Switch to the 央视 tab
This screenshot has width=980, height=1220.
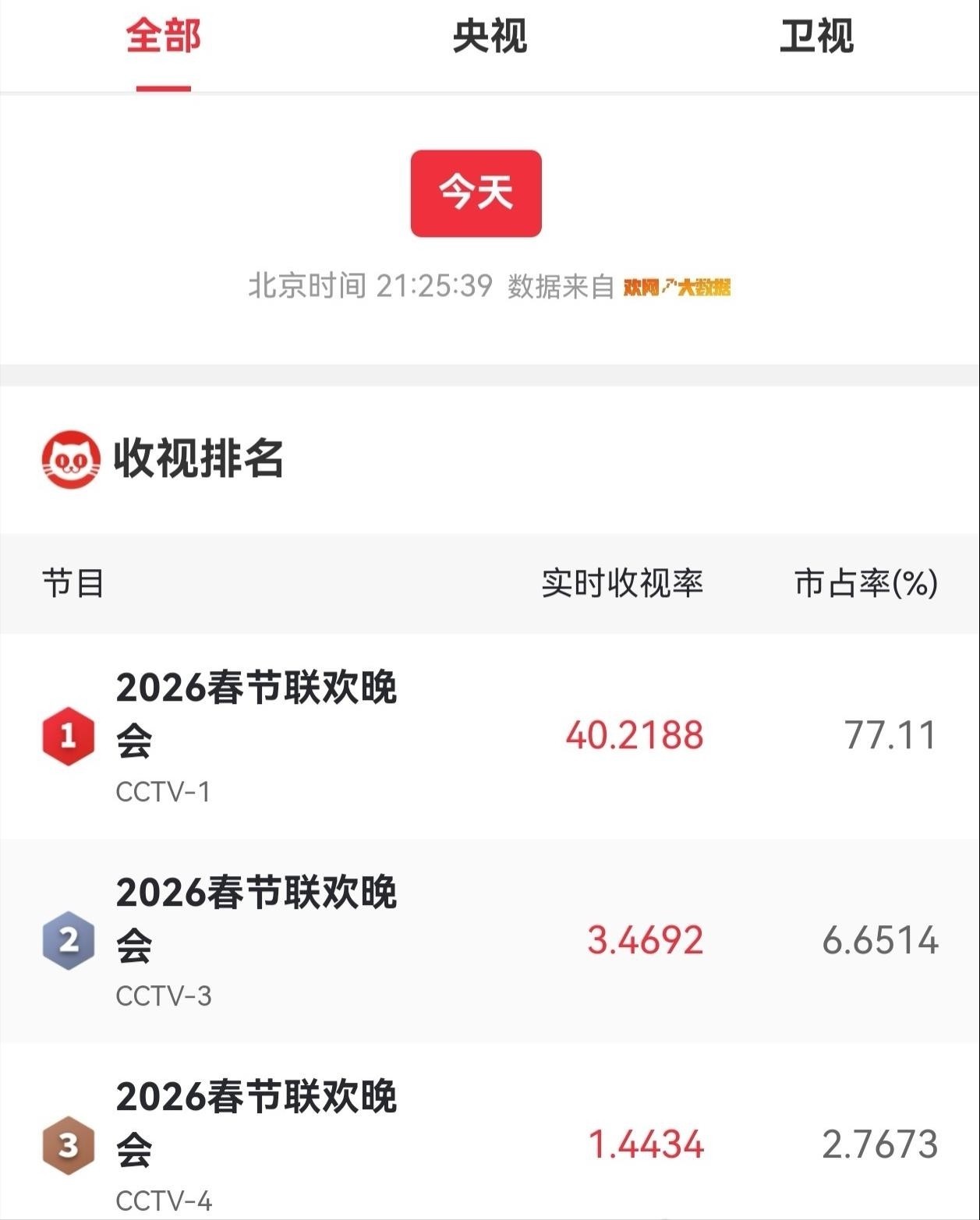[490, 37]
